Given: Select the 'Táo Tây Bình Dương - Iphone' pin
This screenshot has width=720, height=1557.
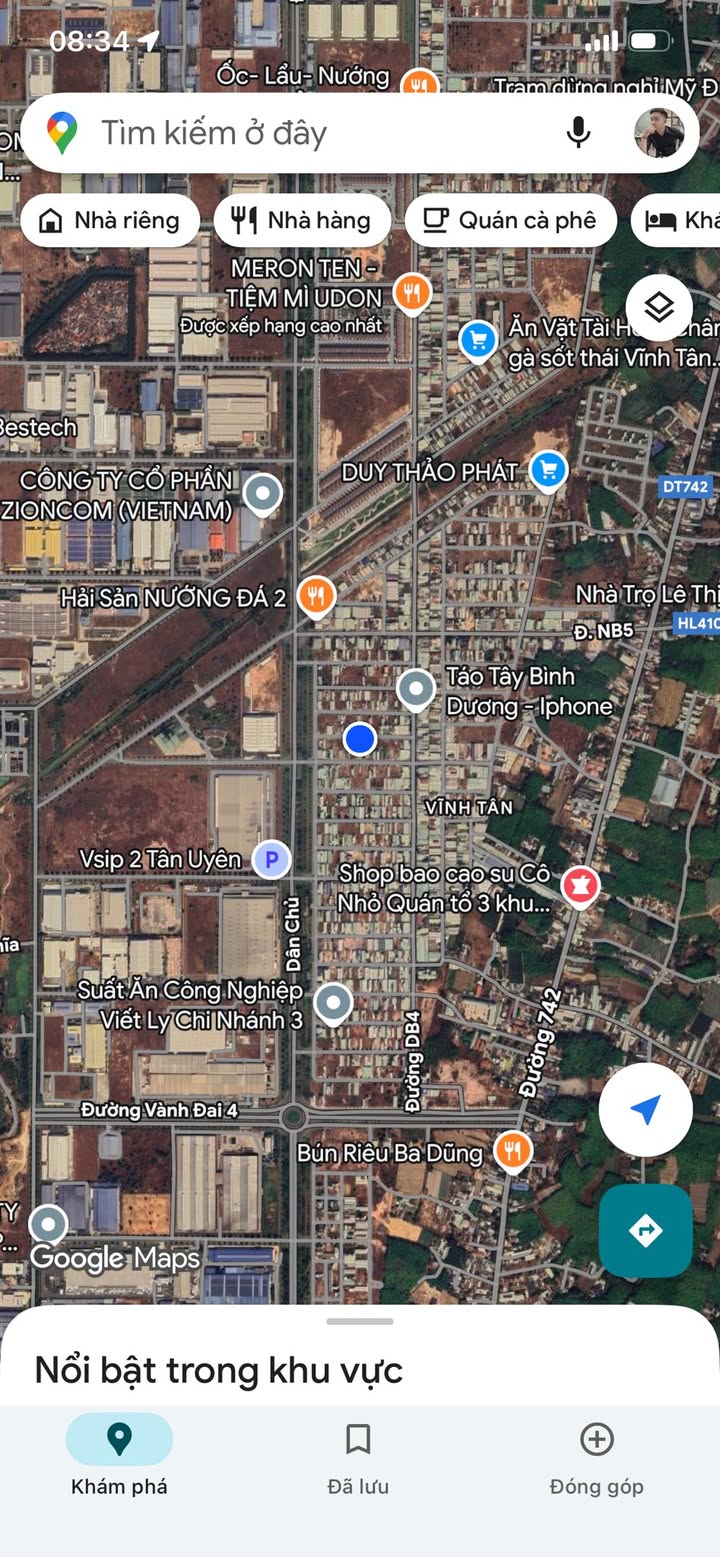Looking at the screenshot, I should tap(416, 688).
